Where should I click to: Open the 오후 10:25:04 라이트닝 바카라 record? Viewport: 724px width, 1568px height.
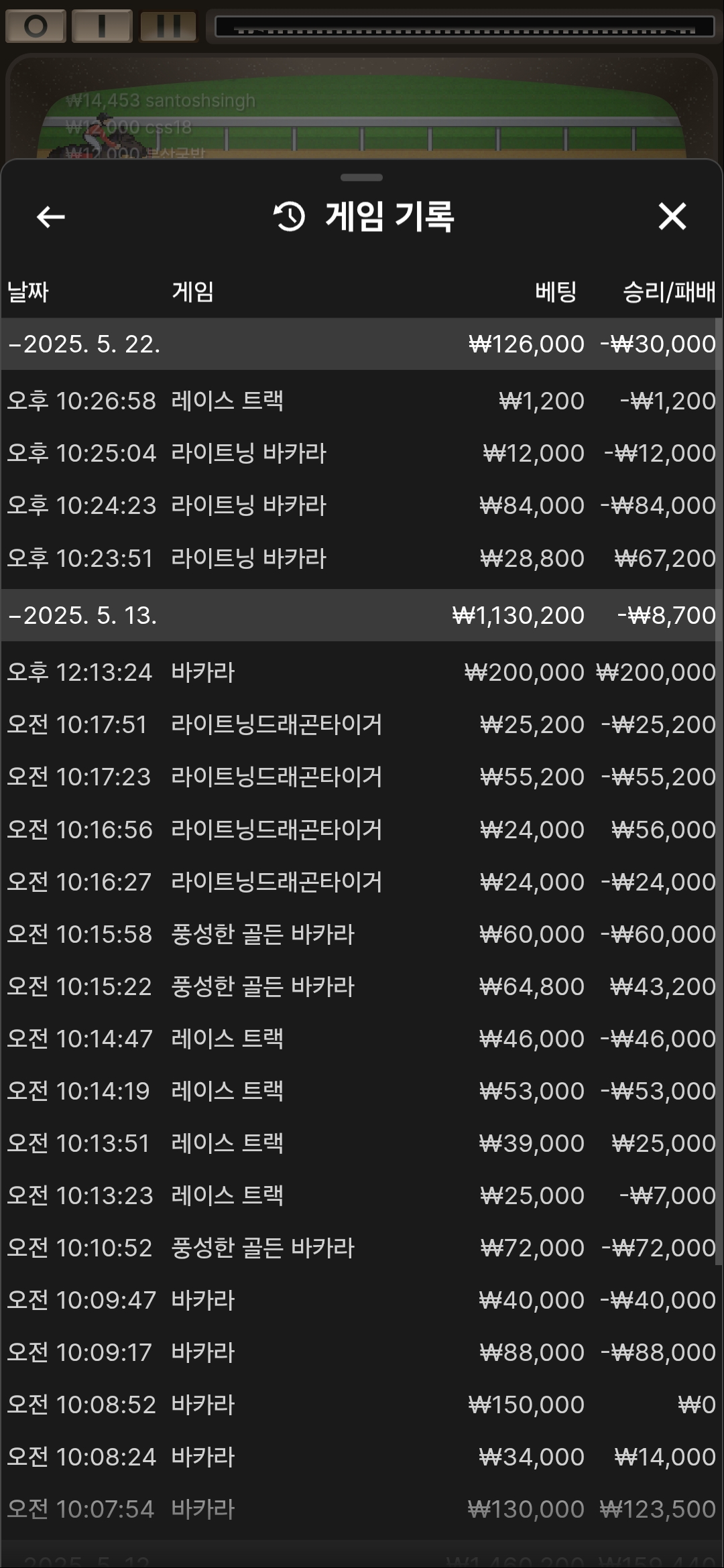click(362, 453)
